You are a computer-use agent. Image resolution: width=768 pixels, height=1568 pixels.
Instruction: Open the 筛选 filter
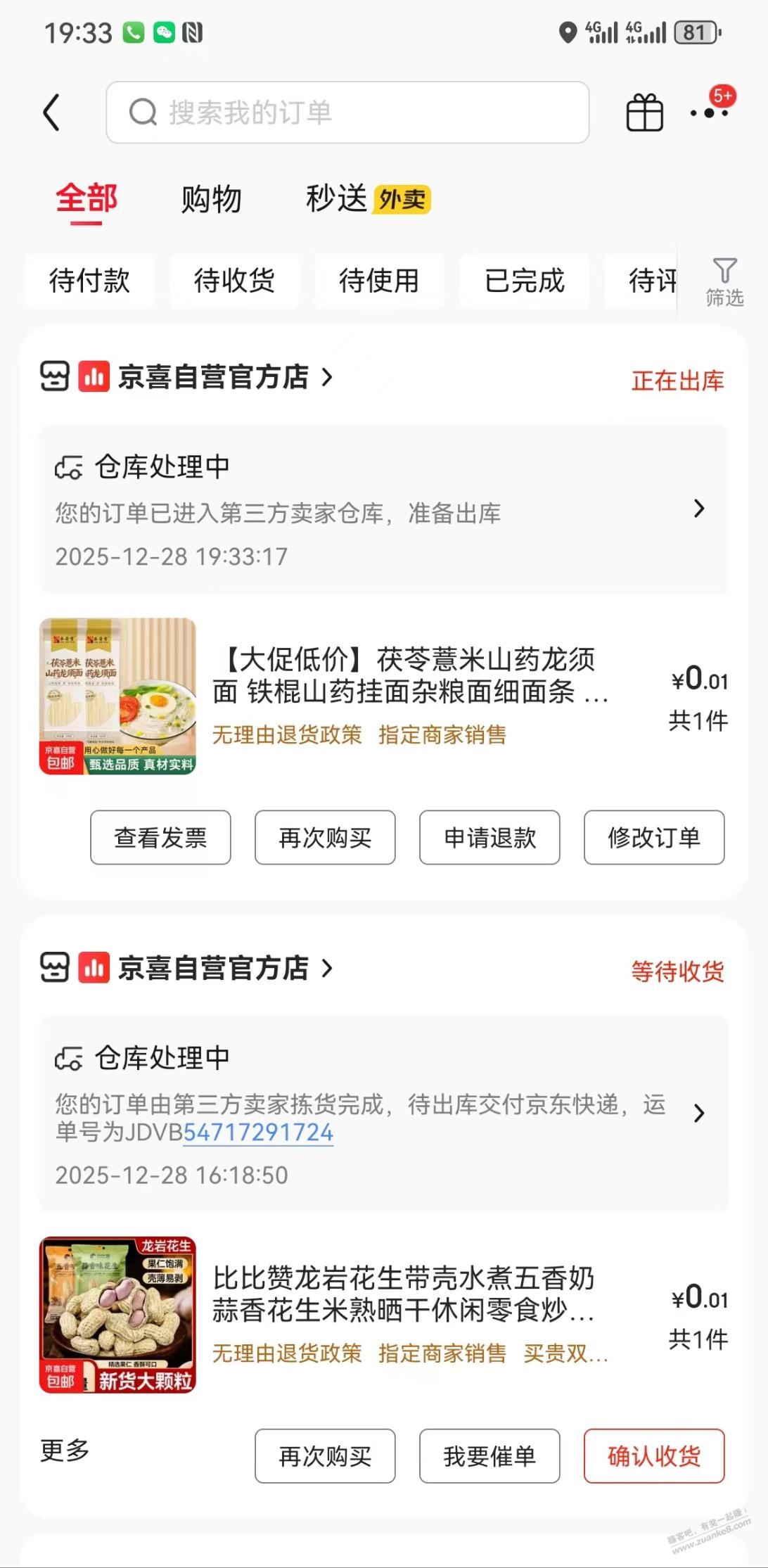click(x=724, y=282)
